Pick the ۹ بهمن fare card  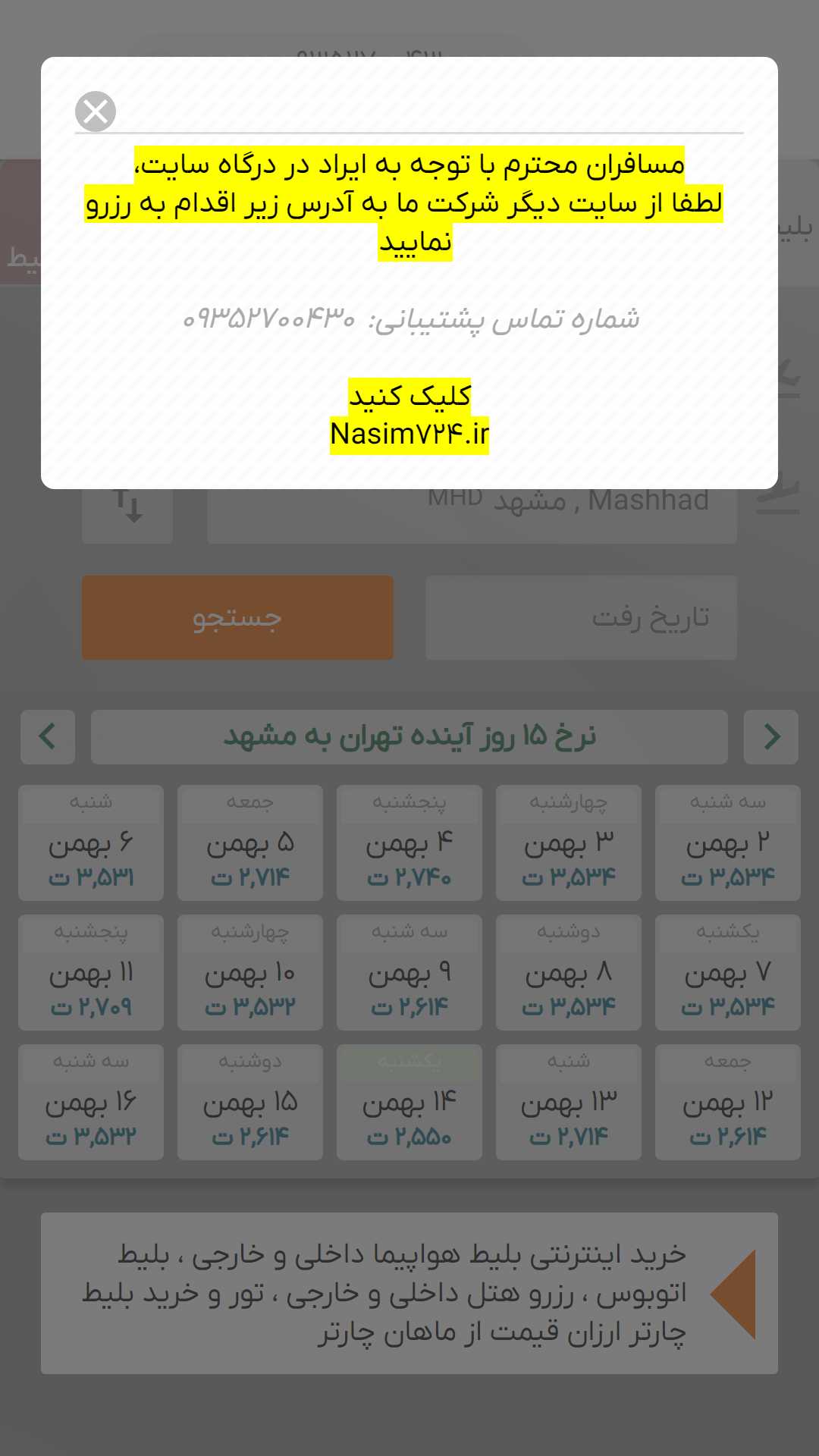pos(409,972)
